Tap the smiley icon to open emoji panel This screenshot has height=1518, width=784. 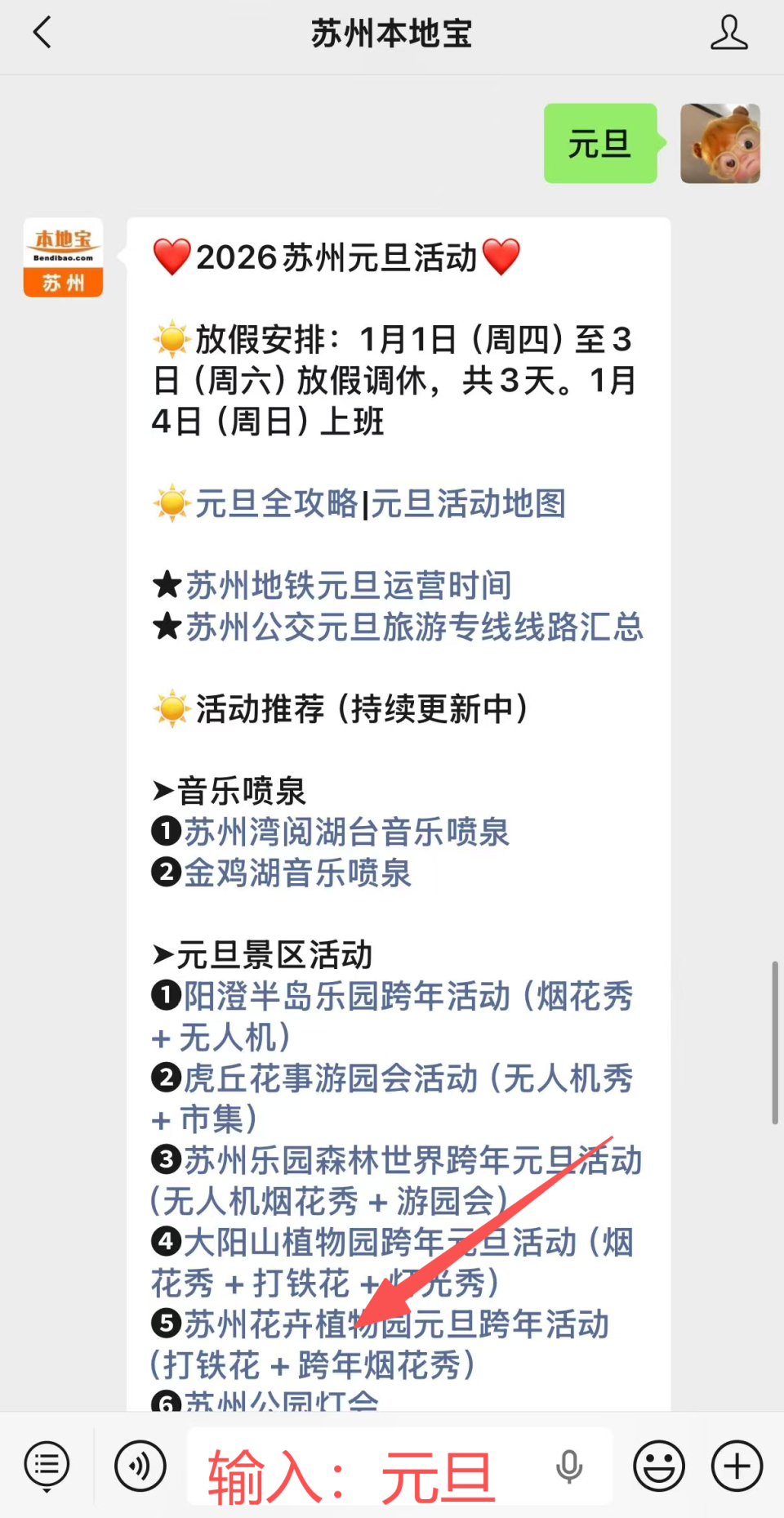pyautogui.click(x=658, y=1465)
